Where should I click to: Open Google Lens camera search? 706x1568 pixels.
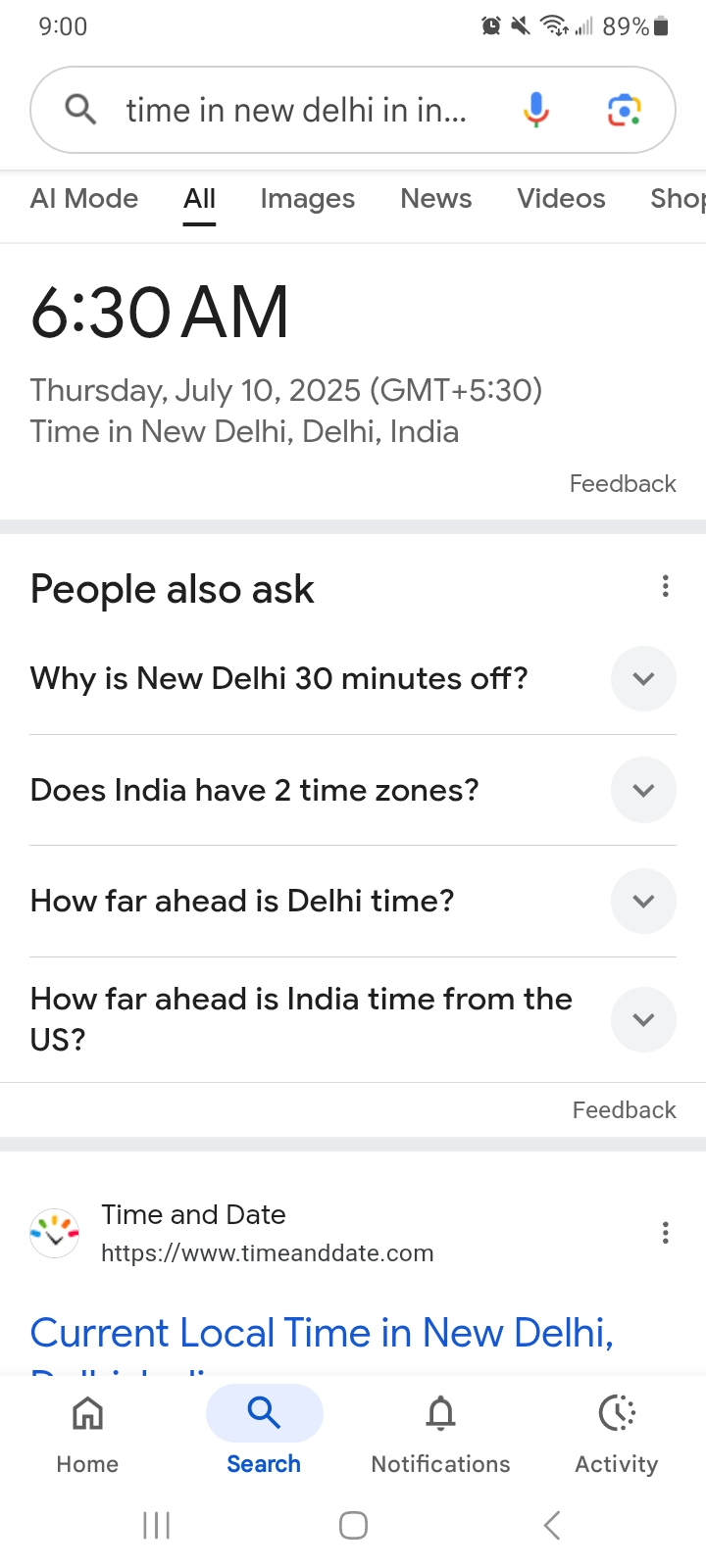624,110
